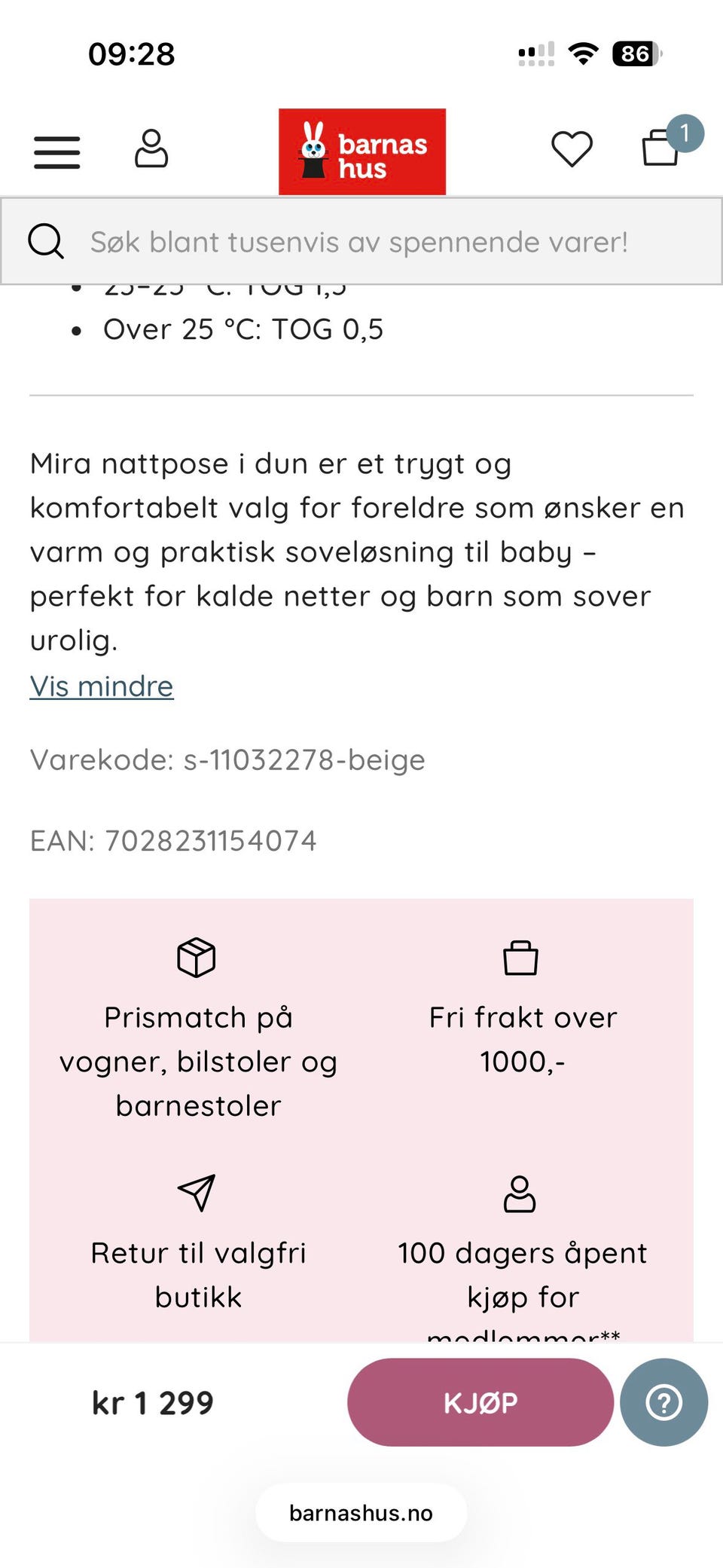Screen dimensions: 723x1568
Task: Open the hamburger navigation menu
Action: (x=56, y=151)
